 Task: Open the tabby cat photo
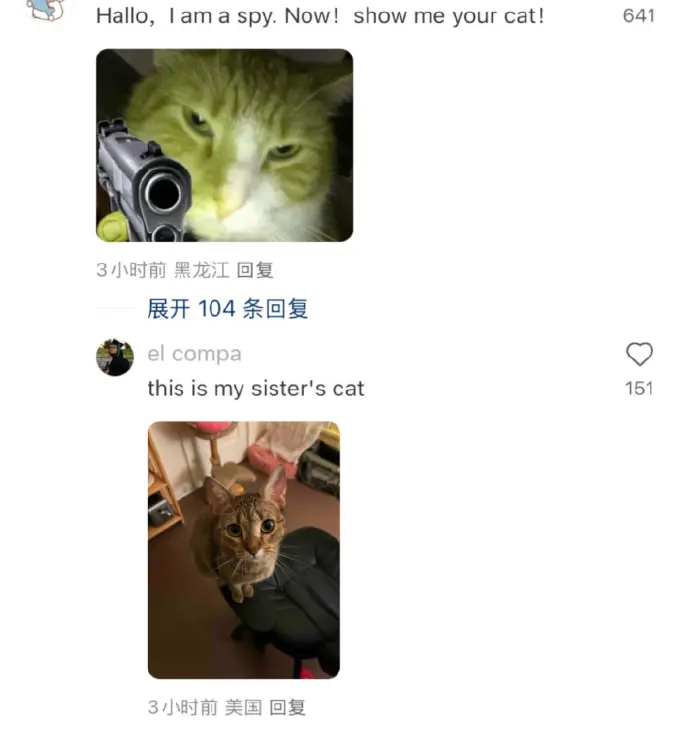[x=243, y=549]
